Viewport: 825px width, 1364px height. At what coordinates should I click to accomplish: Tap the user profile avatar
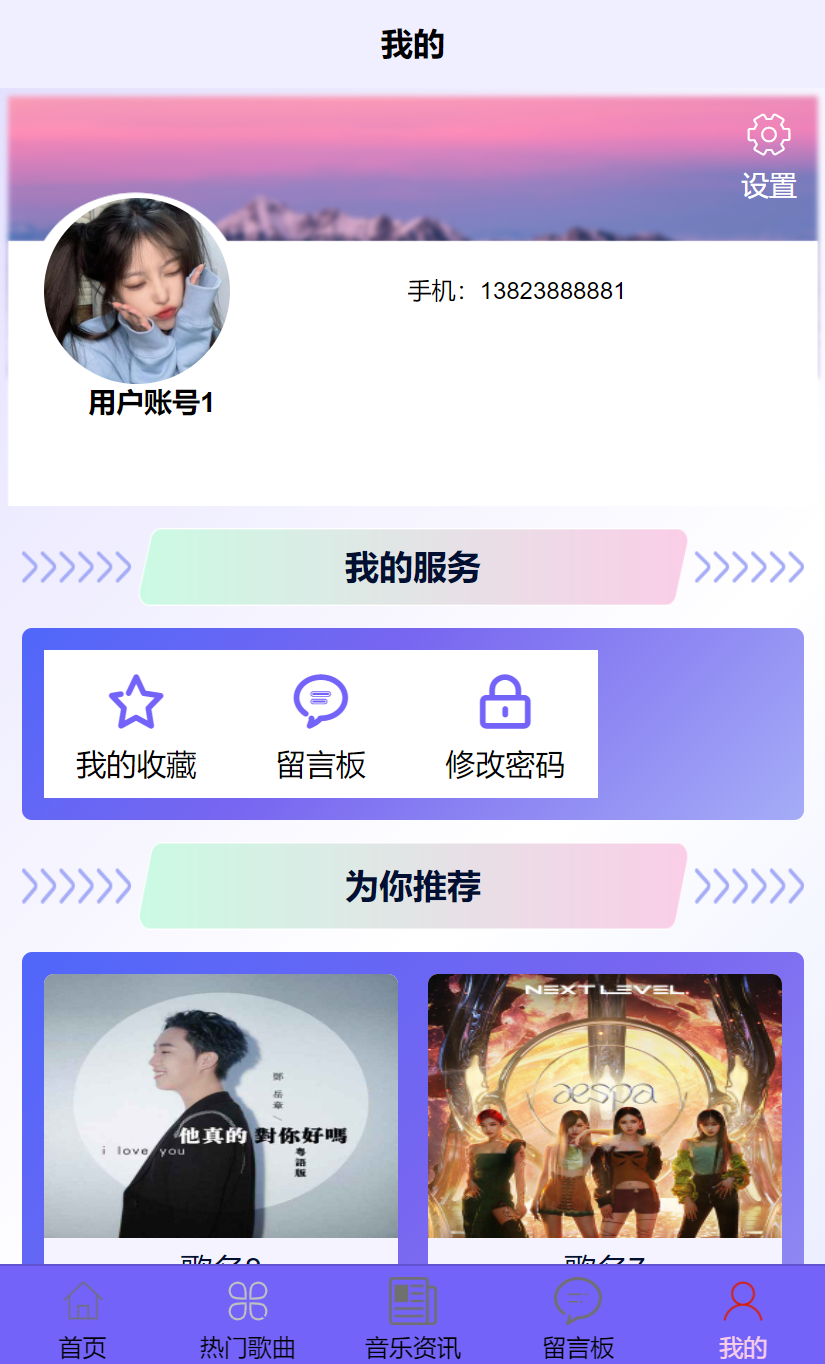pyautogui.click(x=137, y=290)
